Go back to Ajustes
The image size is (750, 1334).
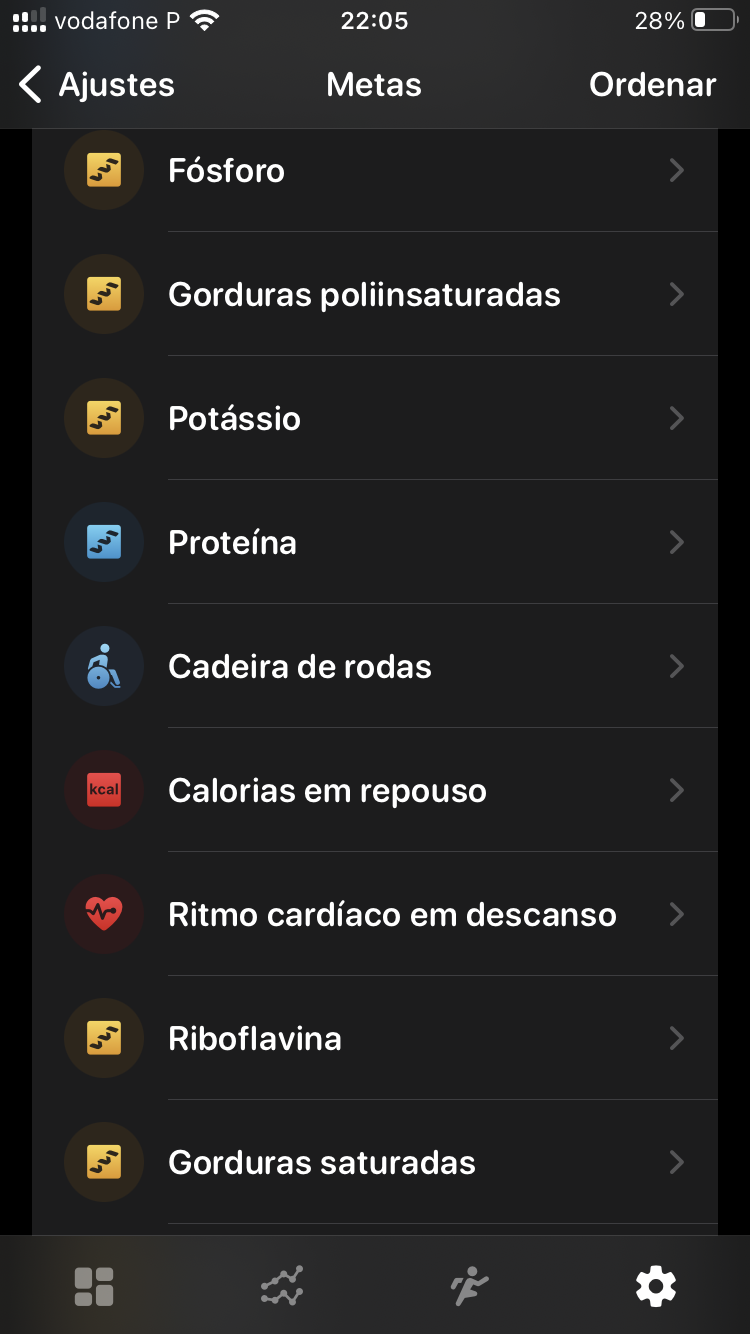coord(97,85)
